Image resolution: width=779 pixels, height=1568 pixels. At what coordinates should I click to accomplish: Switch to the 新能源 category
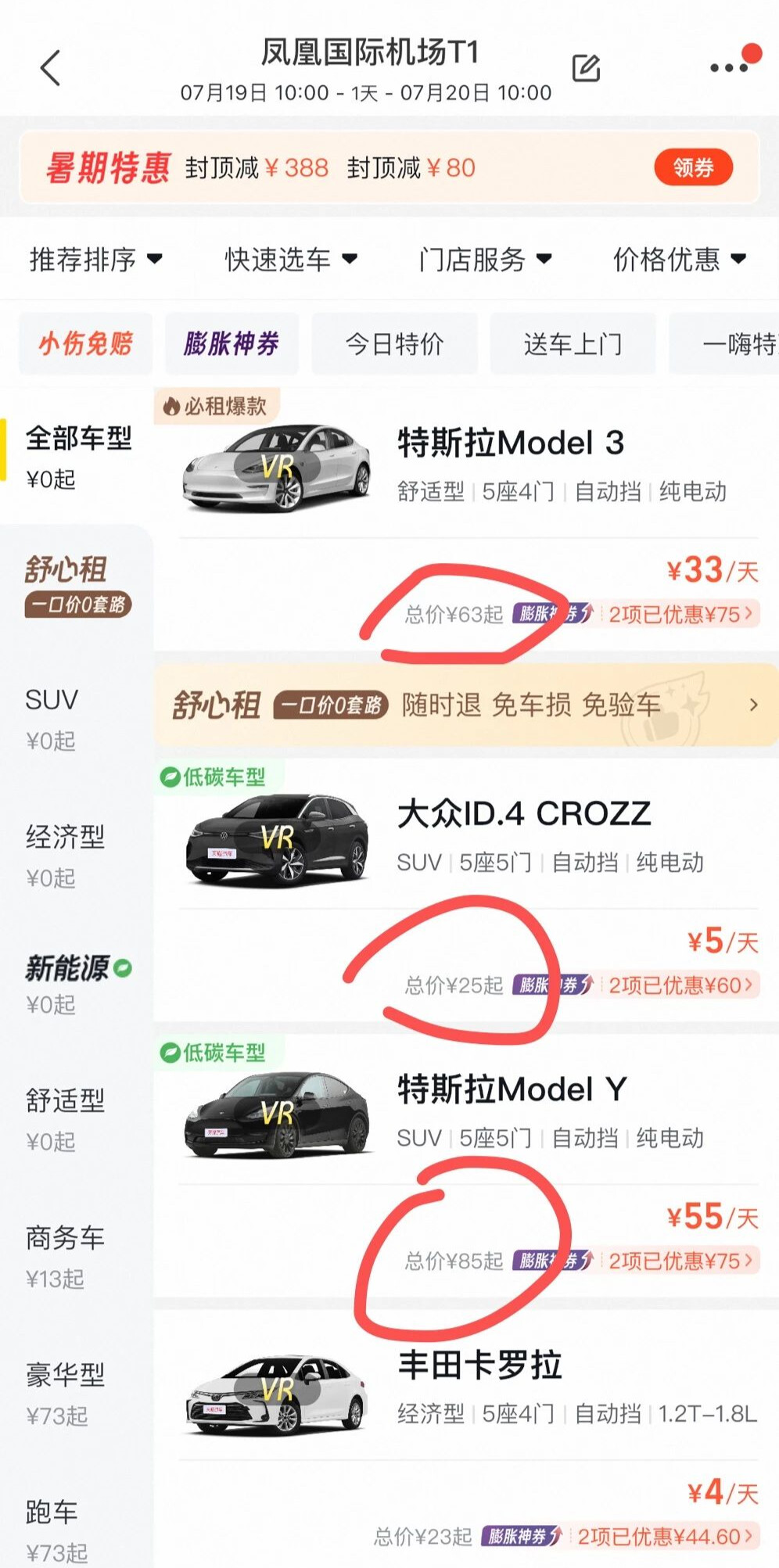tap(77, 983)
